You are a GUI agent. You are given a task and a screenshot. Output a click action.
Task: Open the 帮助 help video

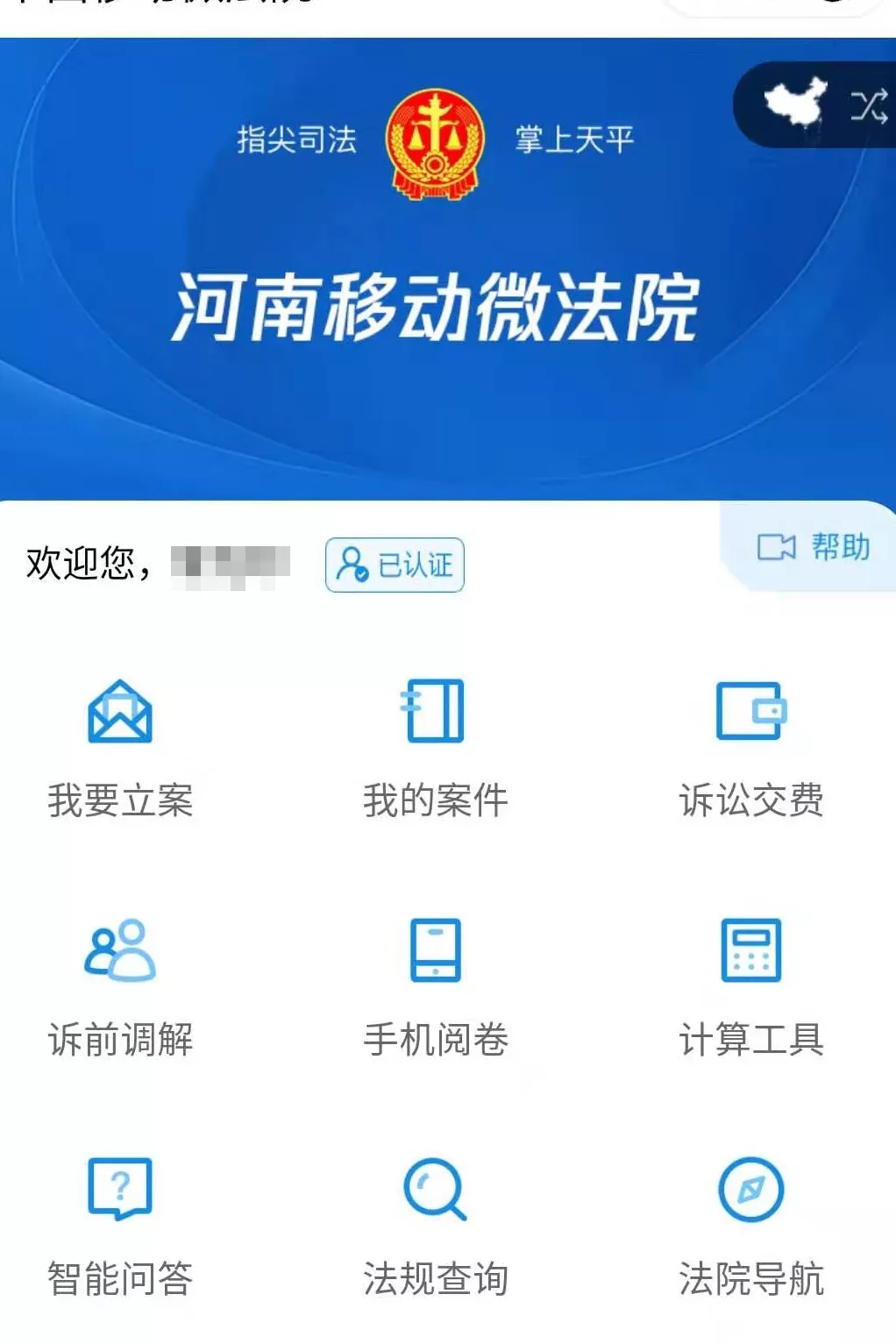pyautogui.click(x=813, y=547)
